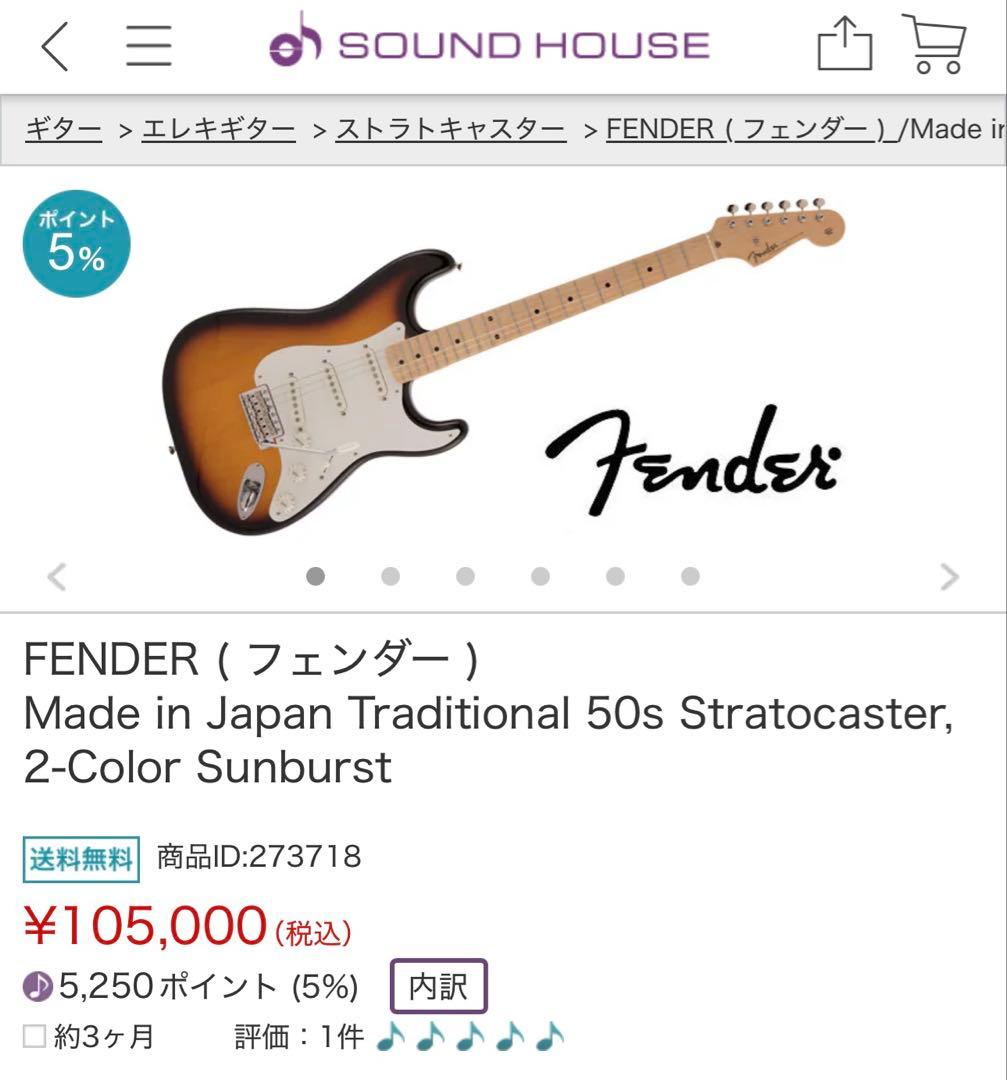Show the previous product image
1007x1080 pixels.
tap(58, 577)
